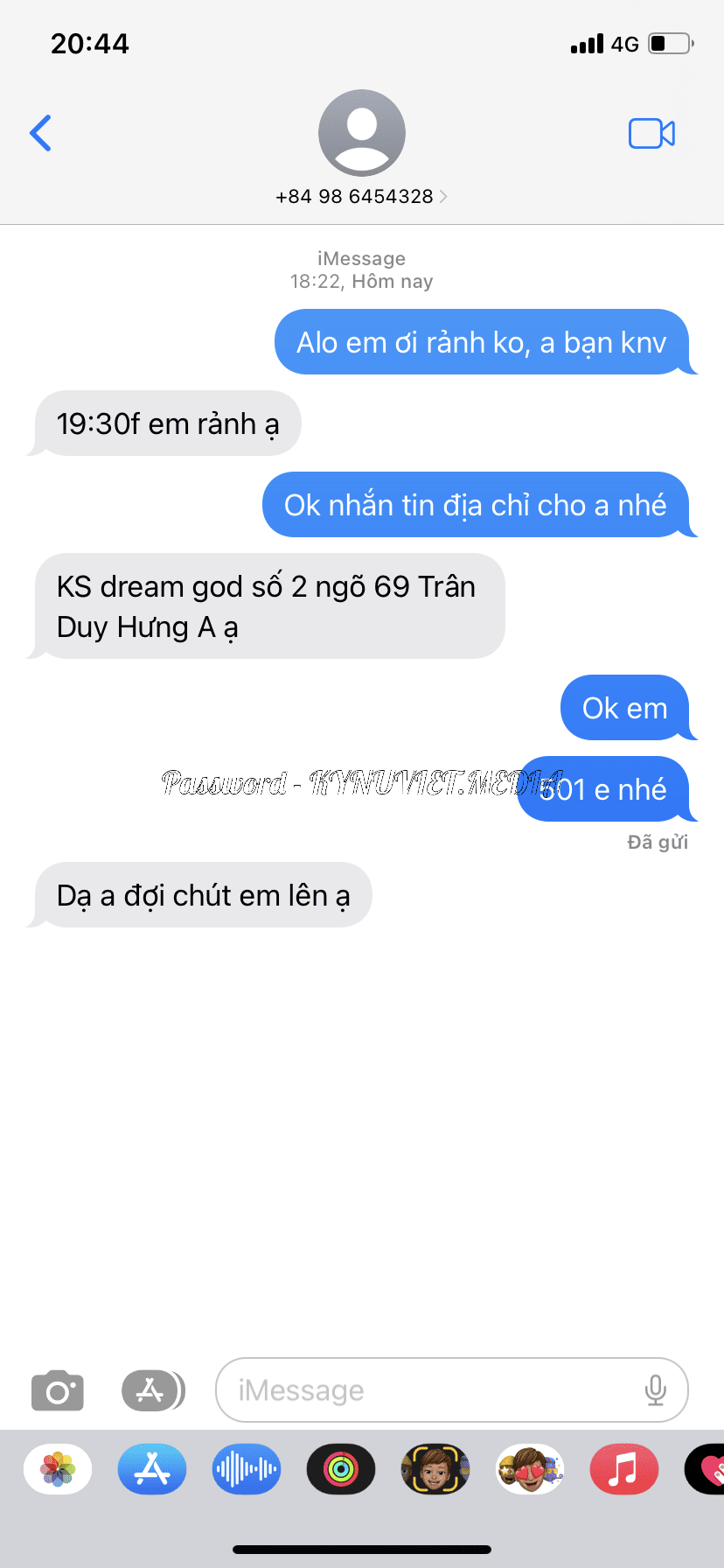724x1568 pixels.
Task: Open the App Store iMessage app
Action: pyautogui.click(x=152, y=1469)
